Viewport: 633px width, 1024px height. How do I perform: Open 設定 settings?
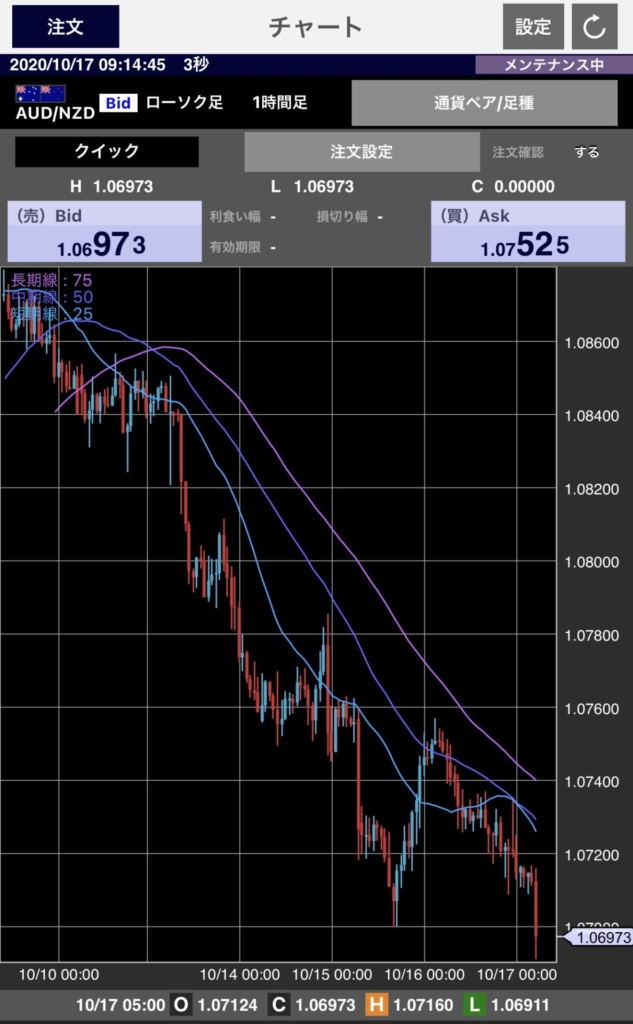click(533, 27)
